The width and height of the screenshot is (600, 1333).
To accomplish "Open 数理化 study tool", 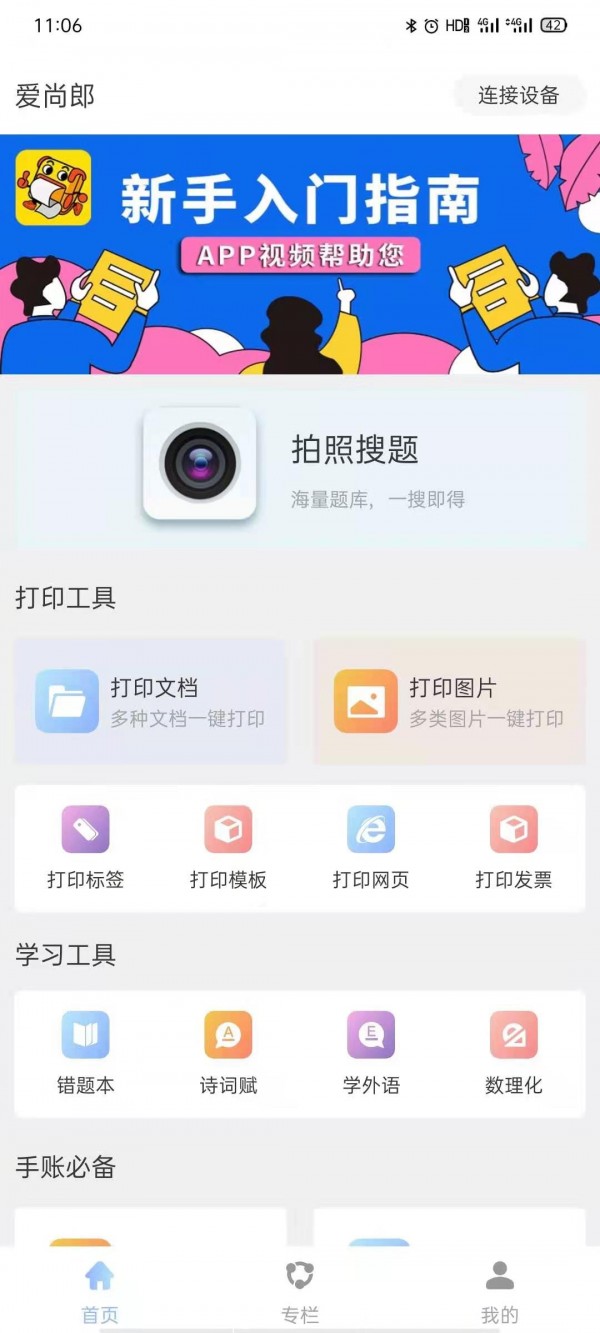I will 513,1053.
